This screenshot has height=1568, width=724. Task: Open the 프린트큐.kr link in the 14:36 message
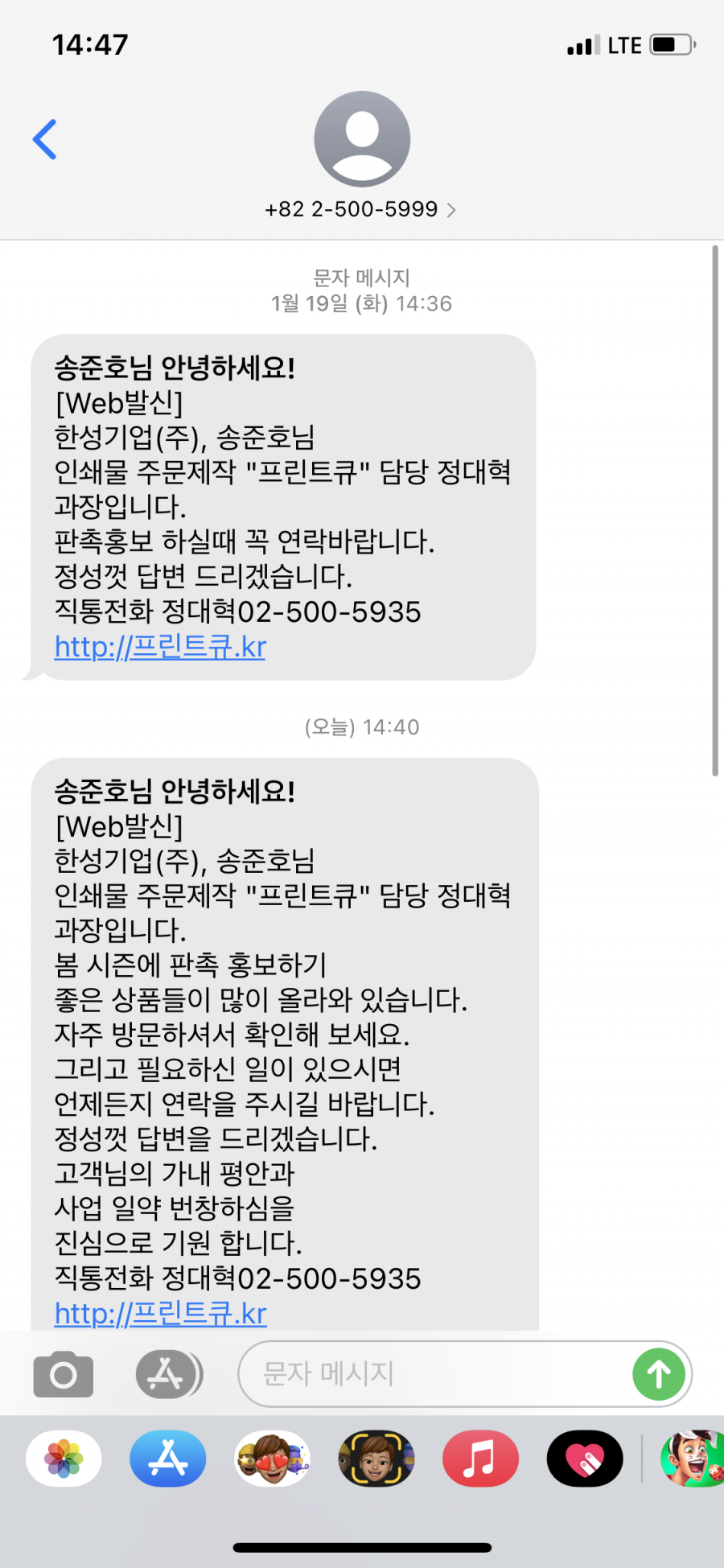(160, 647)
